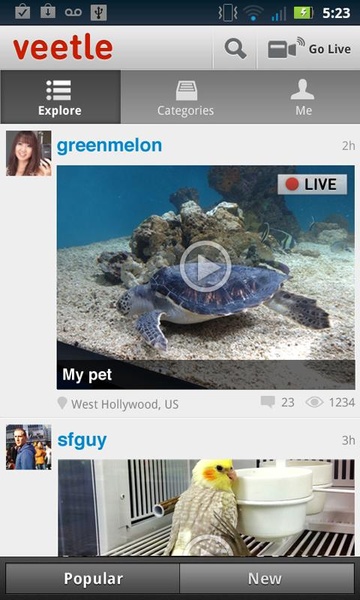Open greenmelon's profile picture

tap(28, 153)
